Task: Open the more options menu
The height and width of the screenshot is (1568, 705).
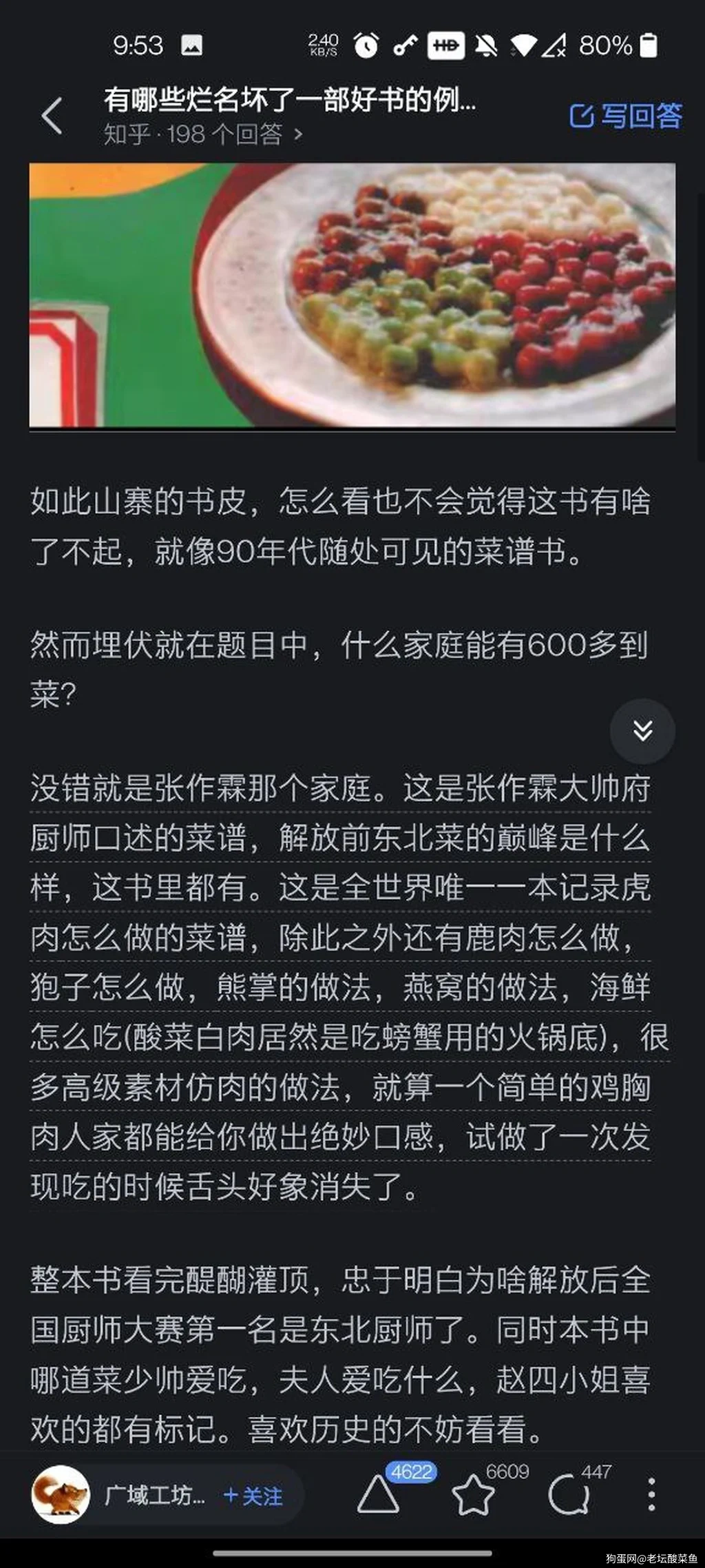Action: 651,1495
